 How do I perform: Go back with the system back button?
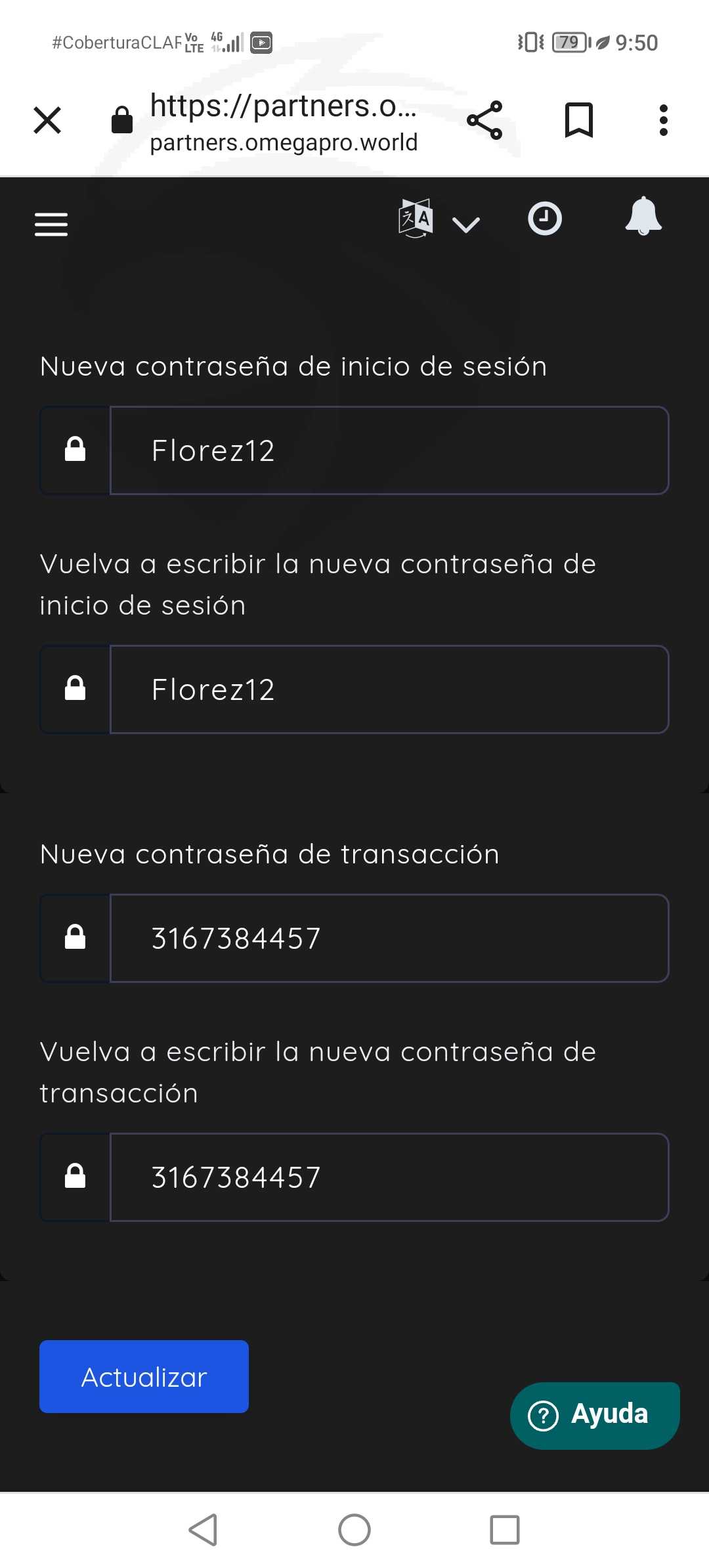204,1530
